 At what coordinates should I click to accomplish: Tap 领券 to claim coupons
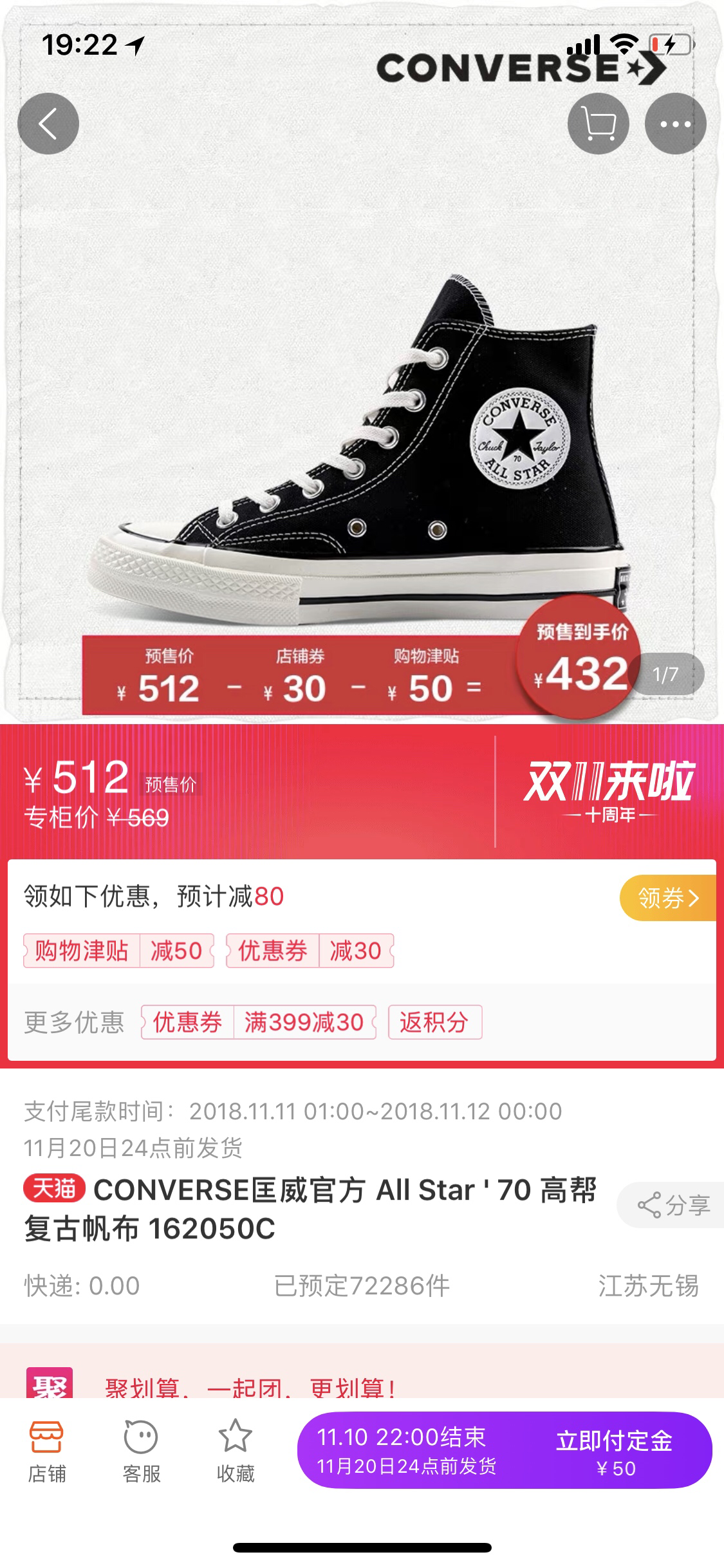point(667,897)
